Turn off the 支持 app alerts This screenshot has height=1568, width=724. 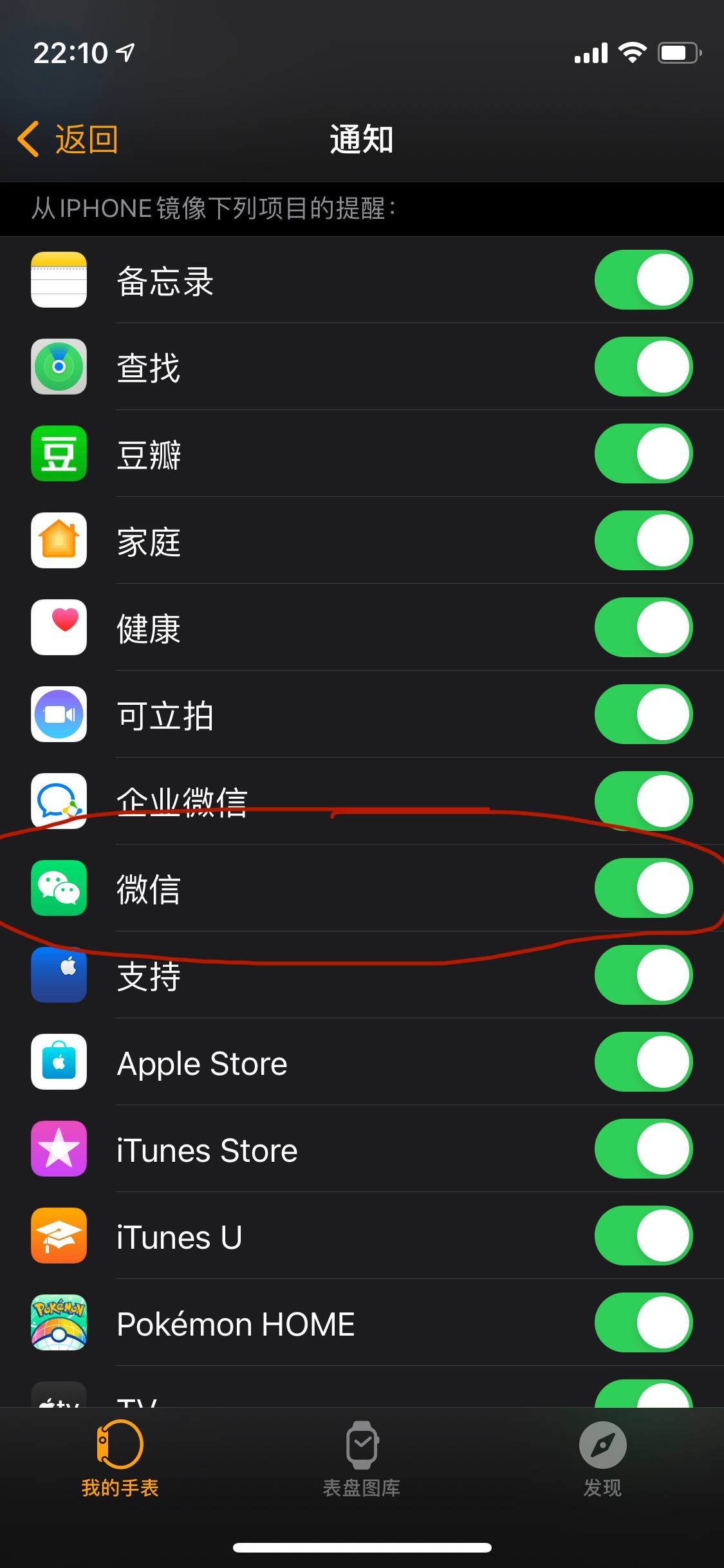[x=643, y=975]
